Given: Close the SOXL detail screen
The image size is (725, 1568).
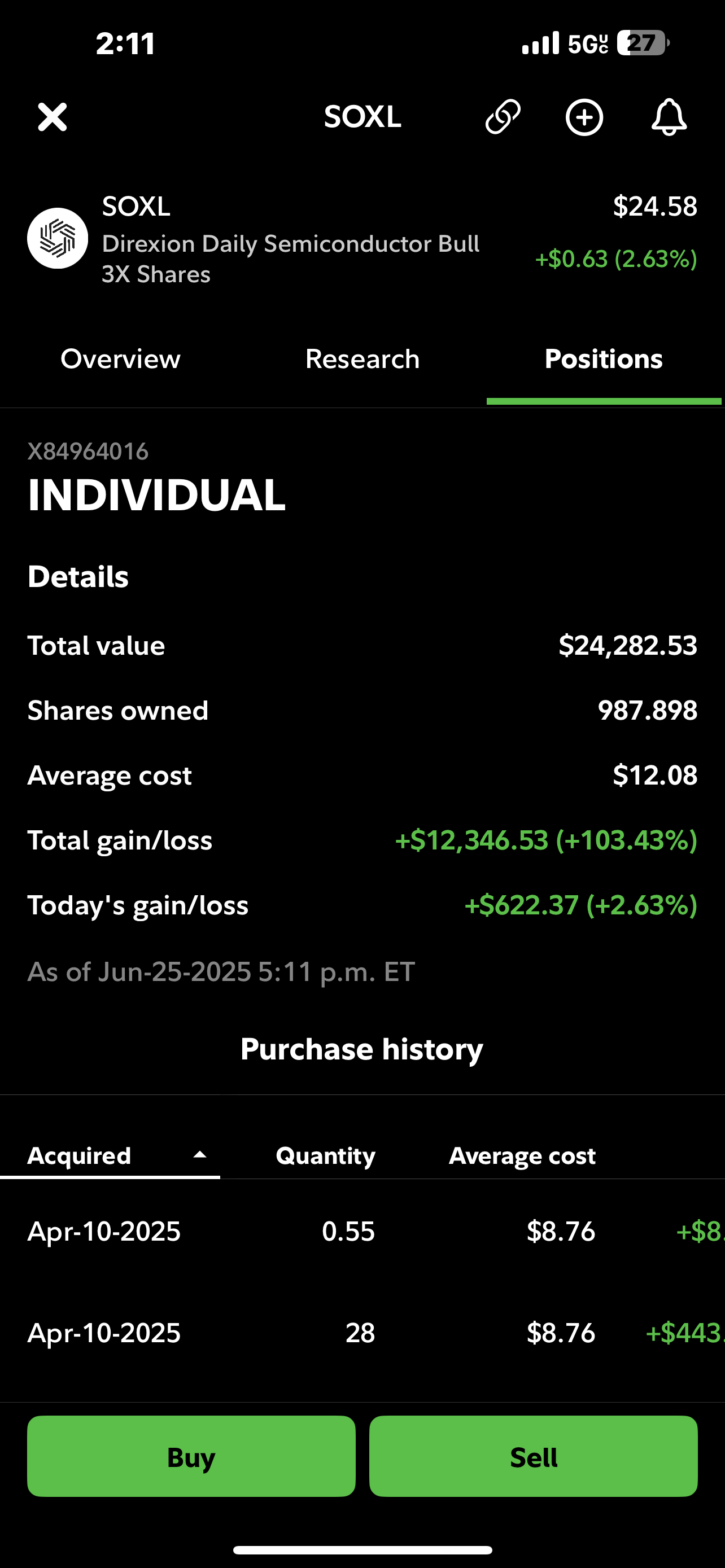Looking at the screenshot, I should click(x=53, y=117).
